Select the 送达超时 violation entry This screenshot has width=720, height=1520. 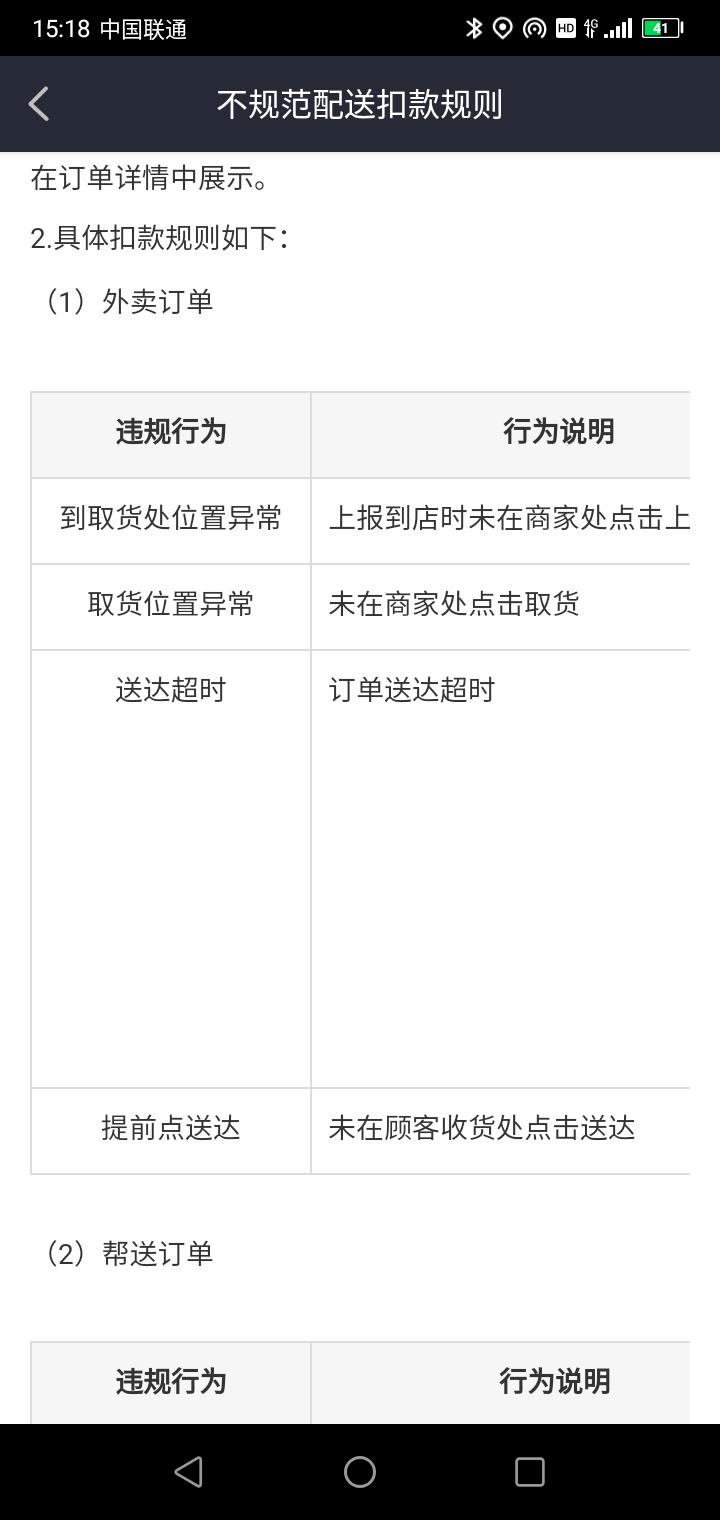coord(170,689)
